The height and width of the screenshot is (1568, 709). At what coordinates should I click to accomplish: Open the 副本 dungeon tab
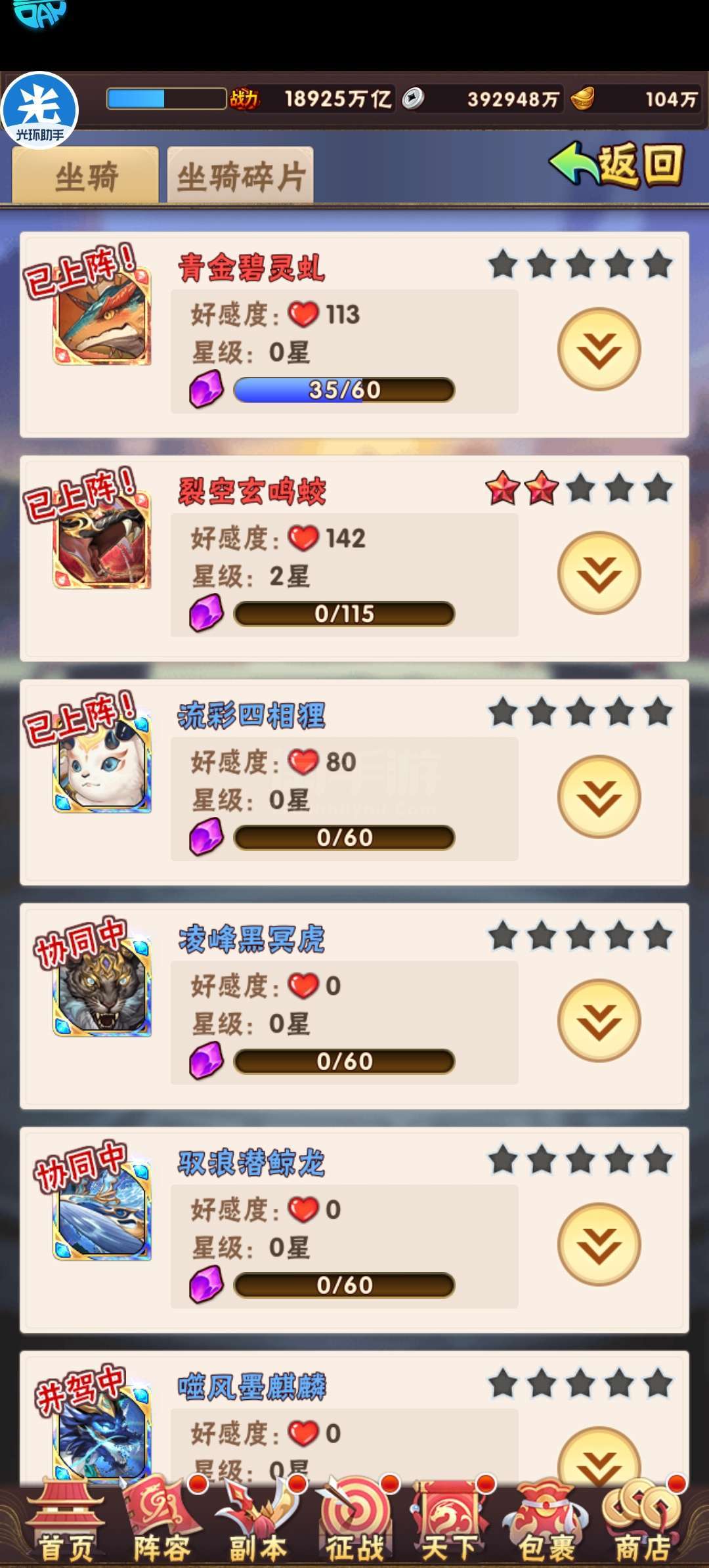[259, 1521]
